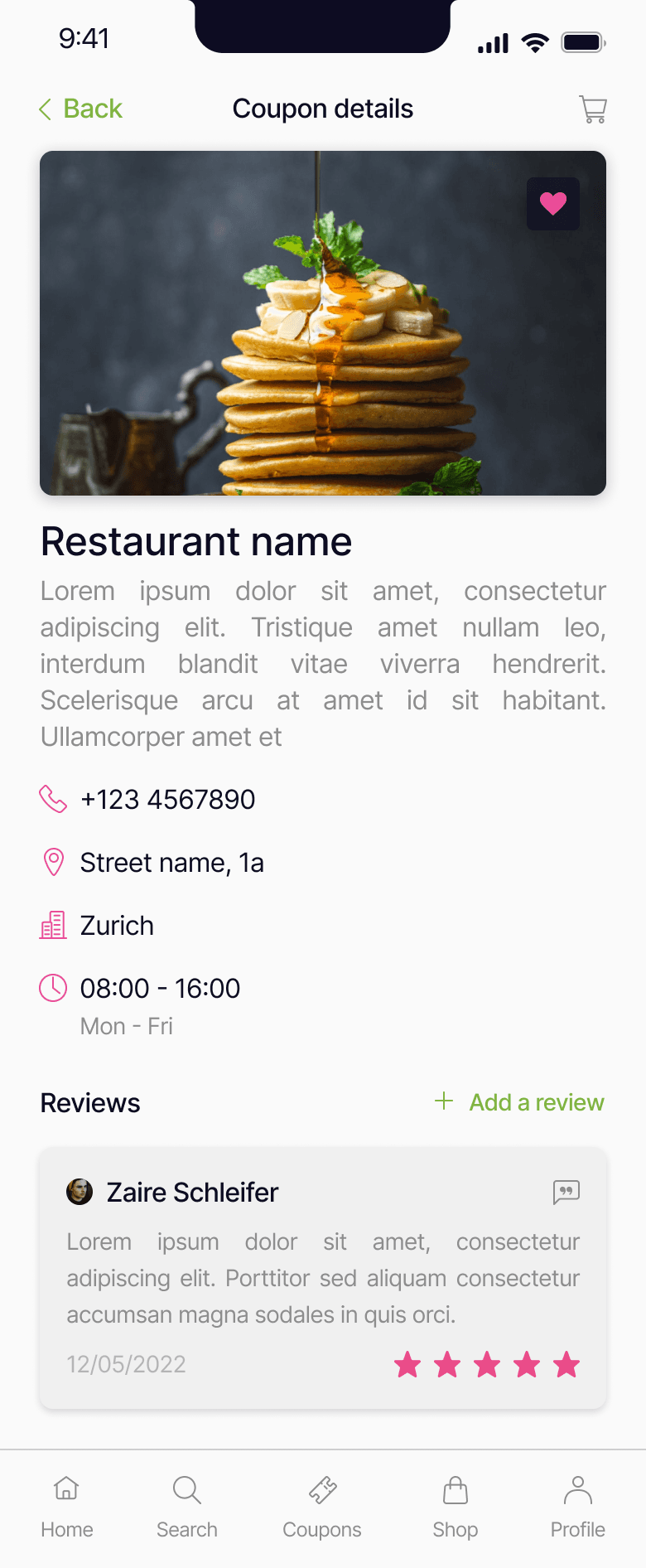Select the phone icon beside the number
646x1568 pixels.
(x=53, y=799)
